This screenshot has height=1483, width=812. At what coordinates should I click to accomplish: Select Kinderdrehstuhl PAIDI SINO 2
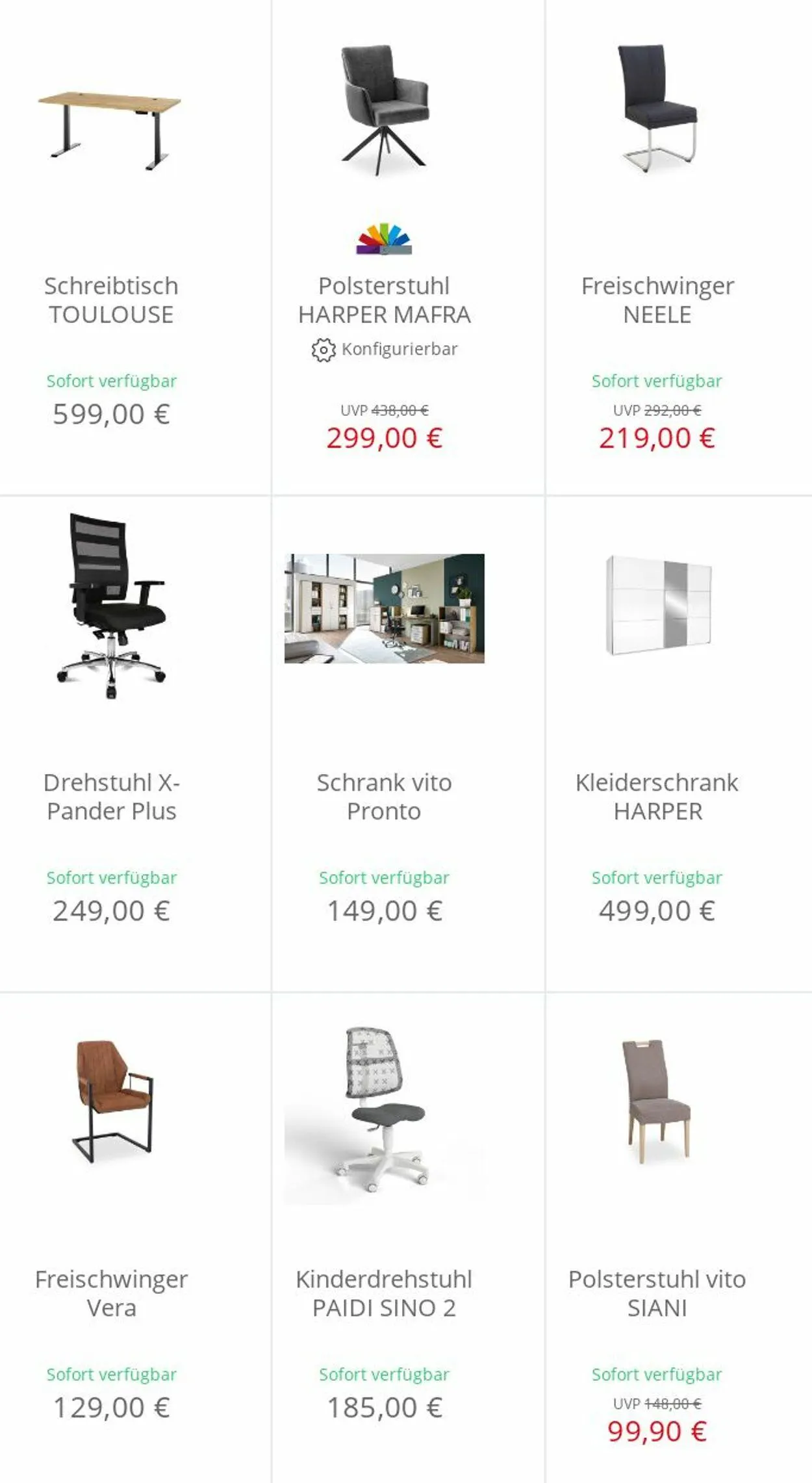(384, 1293)
